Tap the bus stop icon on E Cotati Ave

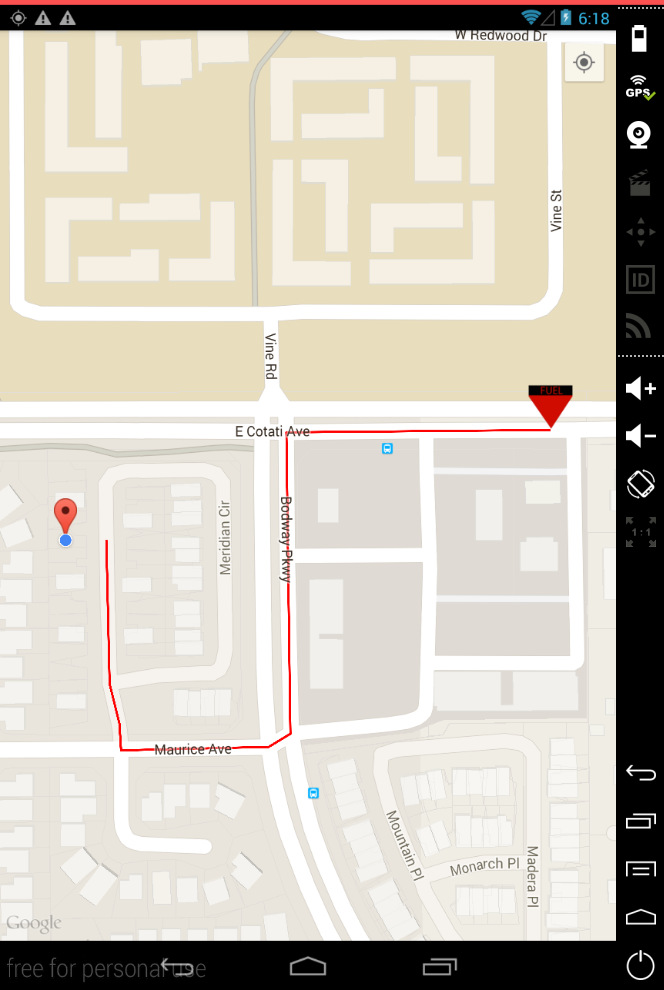click(x=387, y=449)
